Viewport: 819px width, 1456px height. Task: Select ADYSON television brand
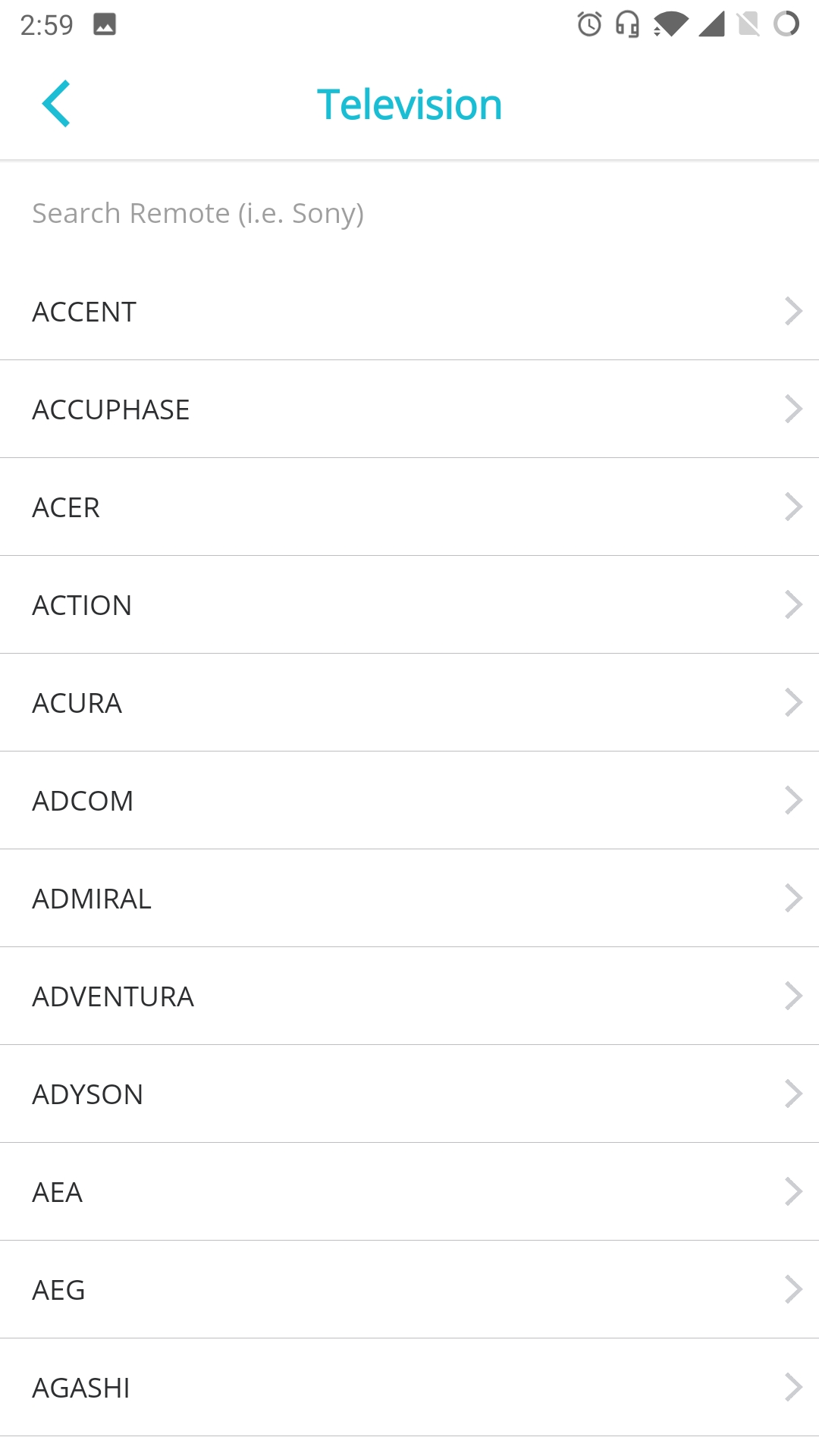coord(409,1094)
